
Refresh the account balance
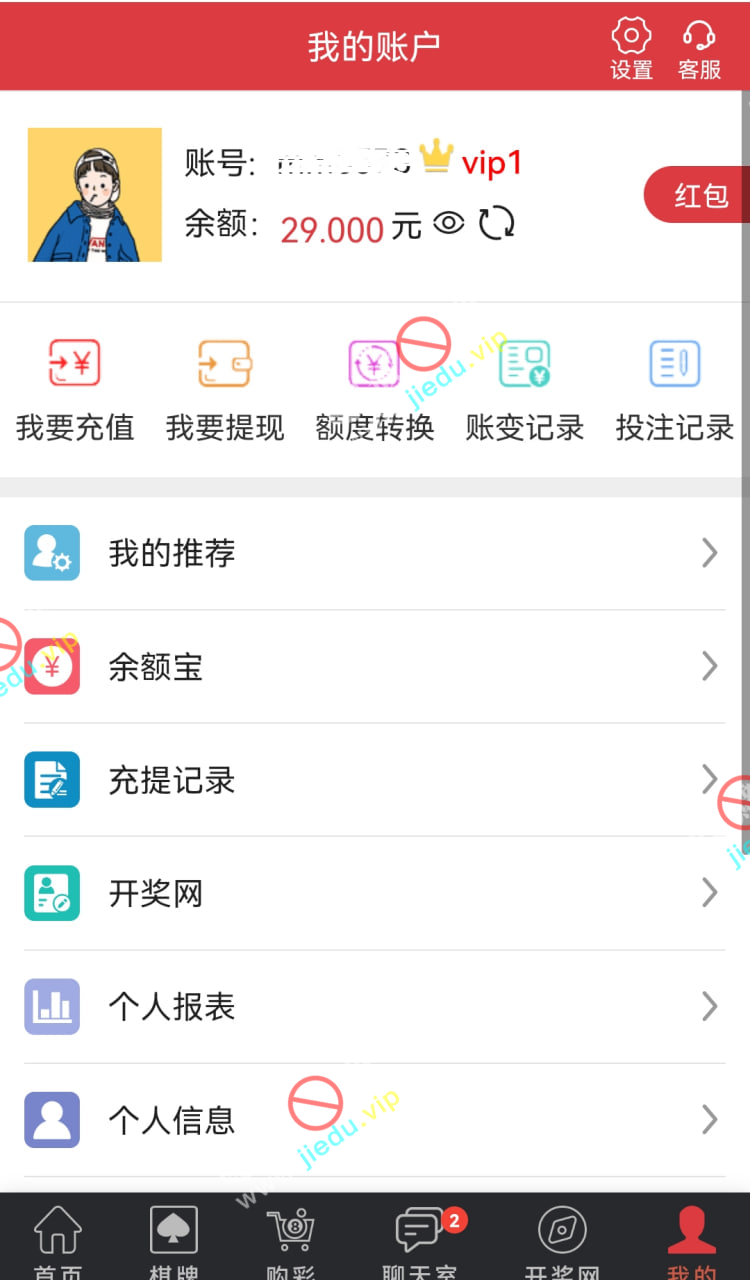[496, 223]
